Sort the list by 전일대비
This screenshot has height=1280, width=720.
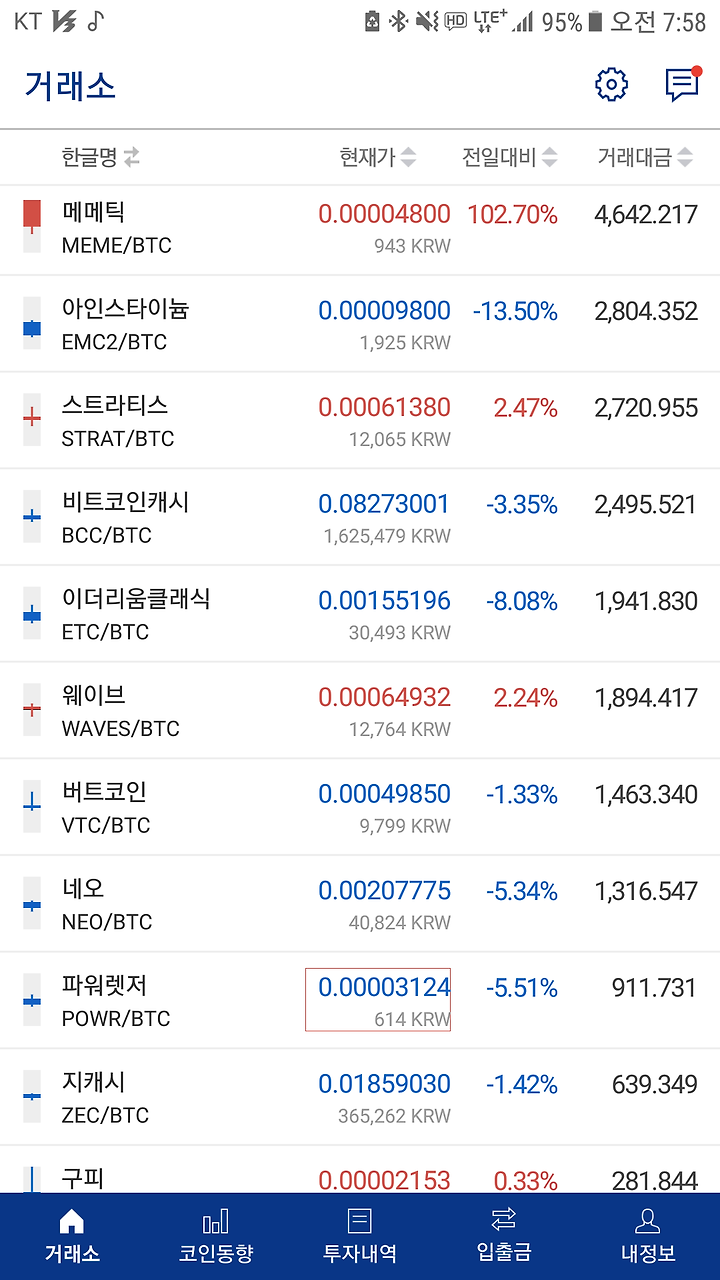tap(510, 157)
